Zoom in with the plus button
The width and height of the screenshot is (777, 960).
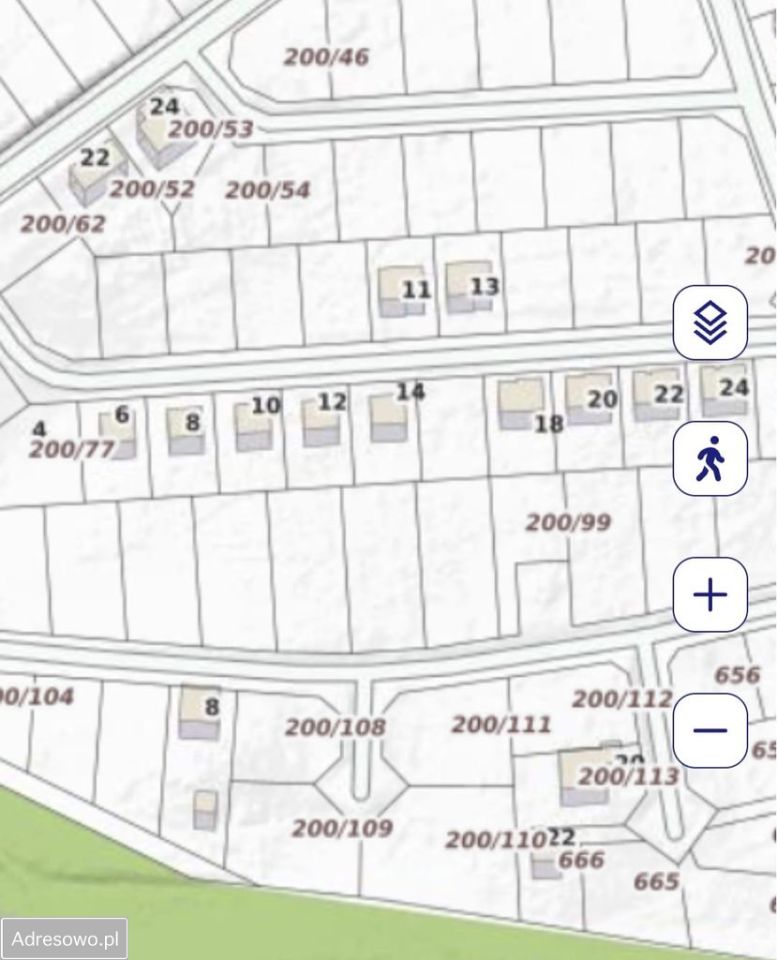coord(710,595)
